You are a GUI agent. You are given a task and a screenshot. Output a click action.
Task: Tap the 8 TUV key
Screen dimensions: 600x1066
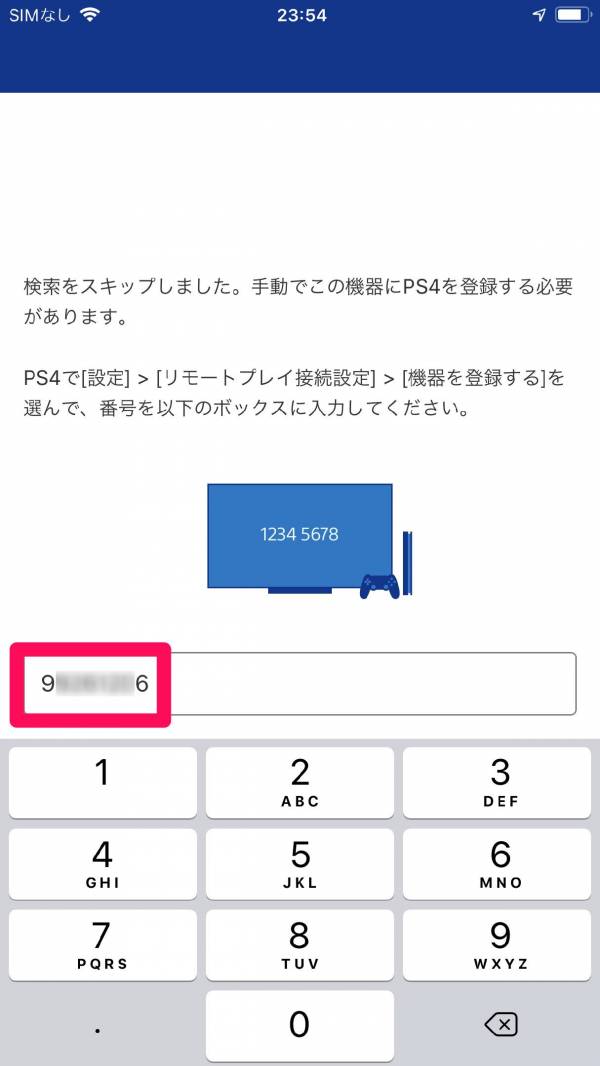300,945
